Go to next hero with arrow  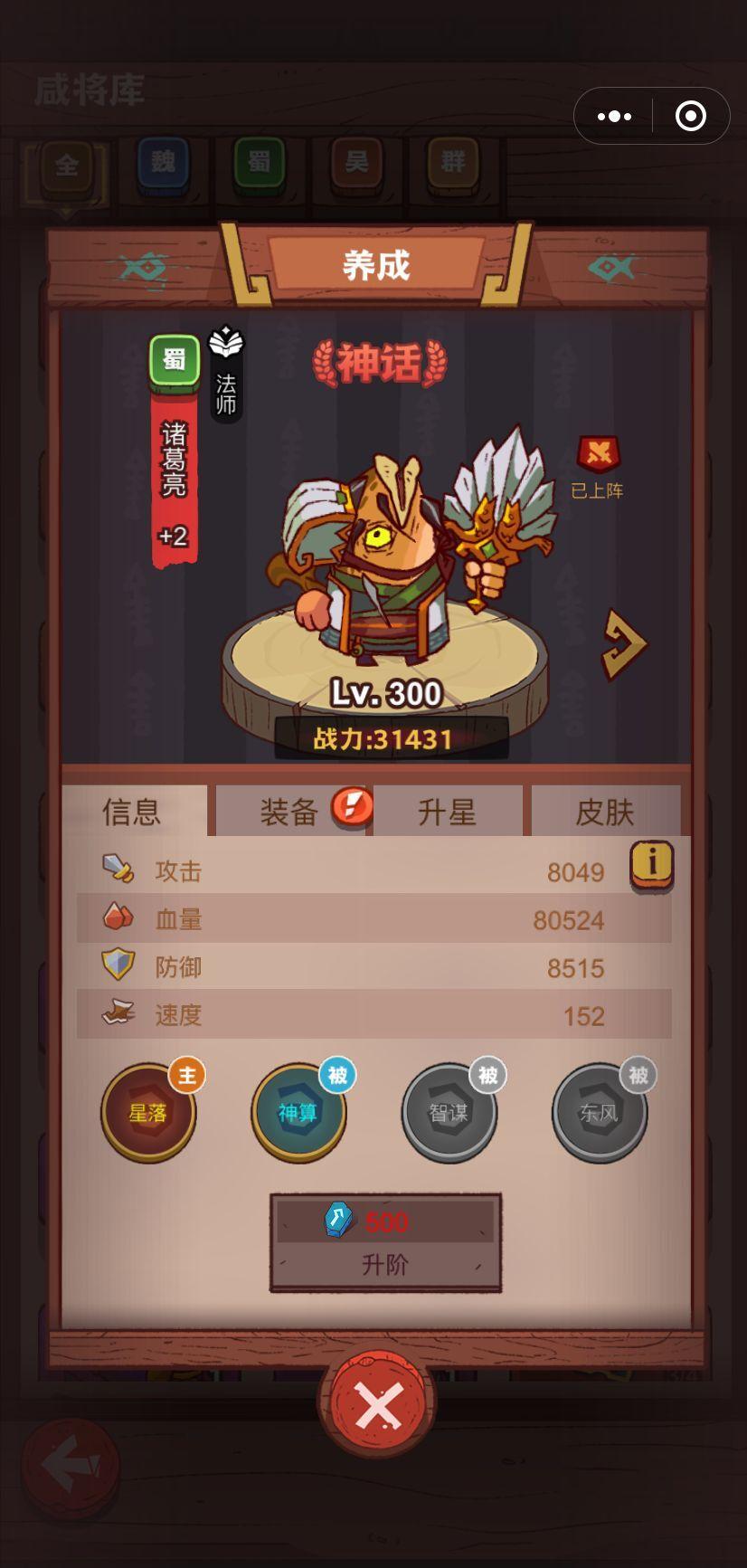tap(624, 644)
